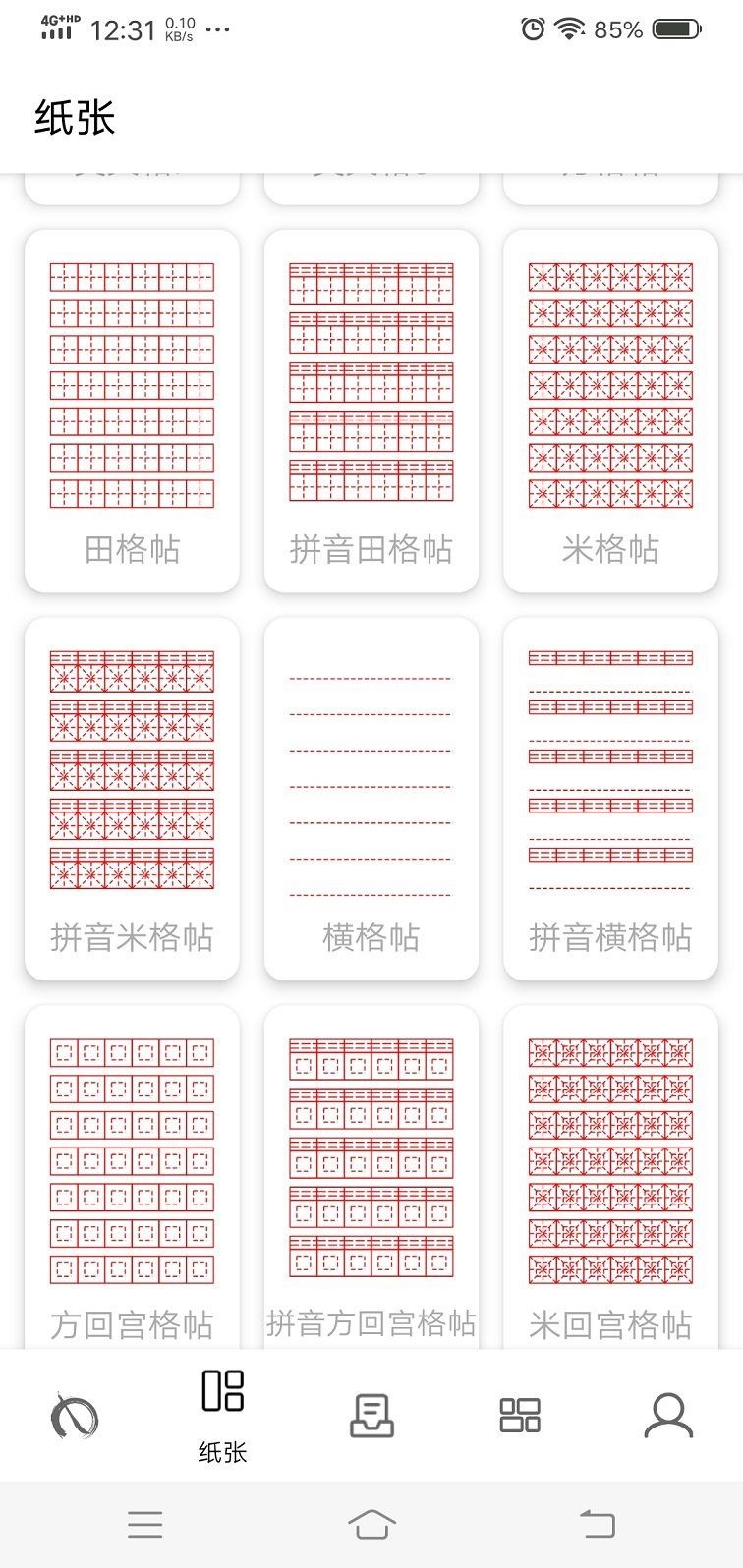This screenshot has width=743, height=1568.
Task: Go back using the system back button
Action: click(x=597, y=1524)
